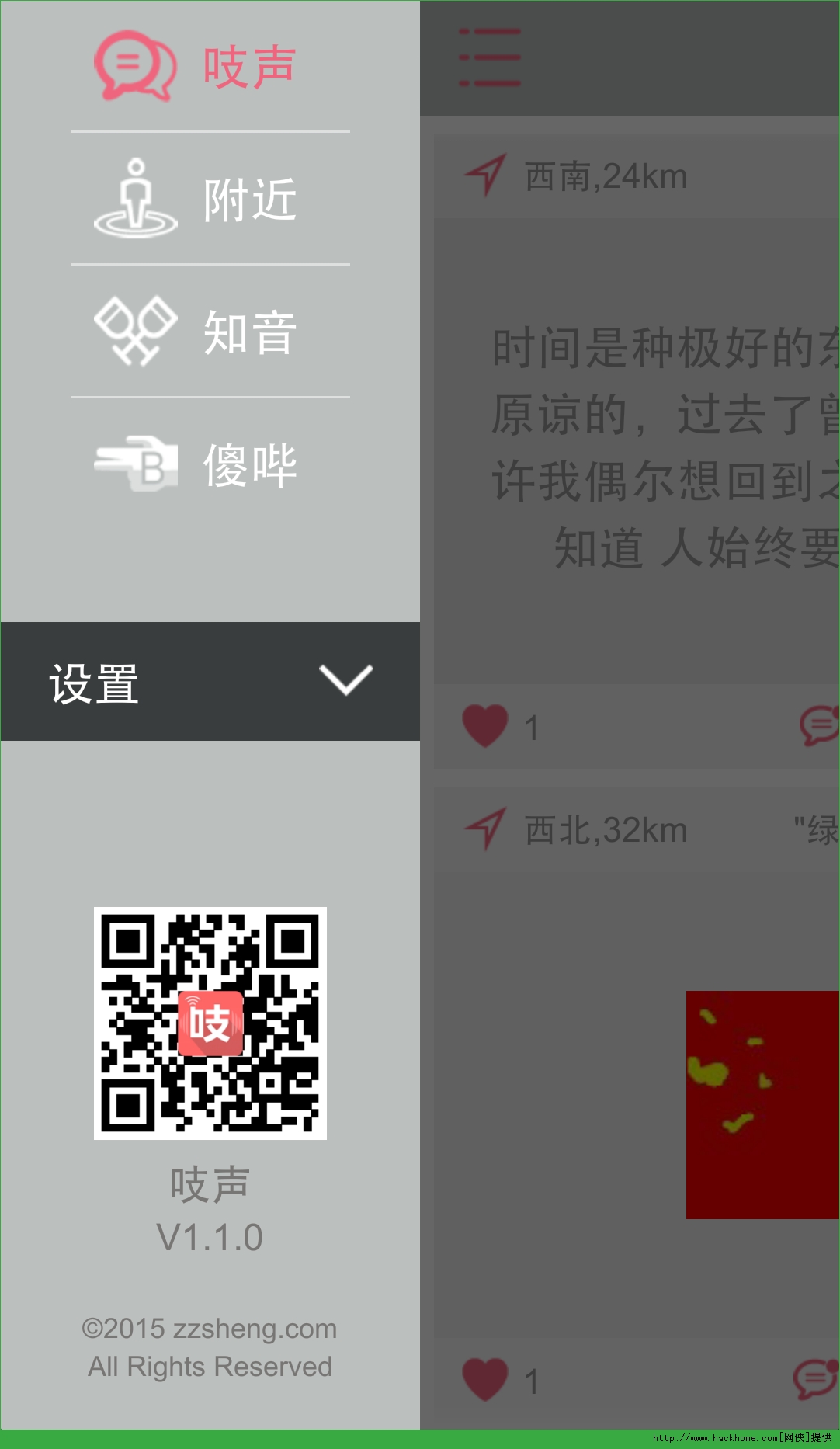Like the 西北,32km post
Screen dimensions: 840x1449
(486, 1380)
